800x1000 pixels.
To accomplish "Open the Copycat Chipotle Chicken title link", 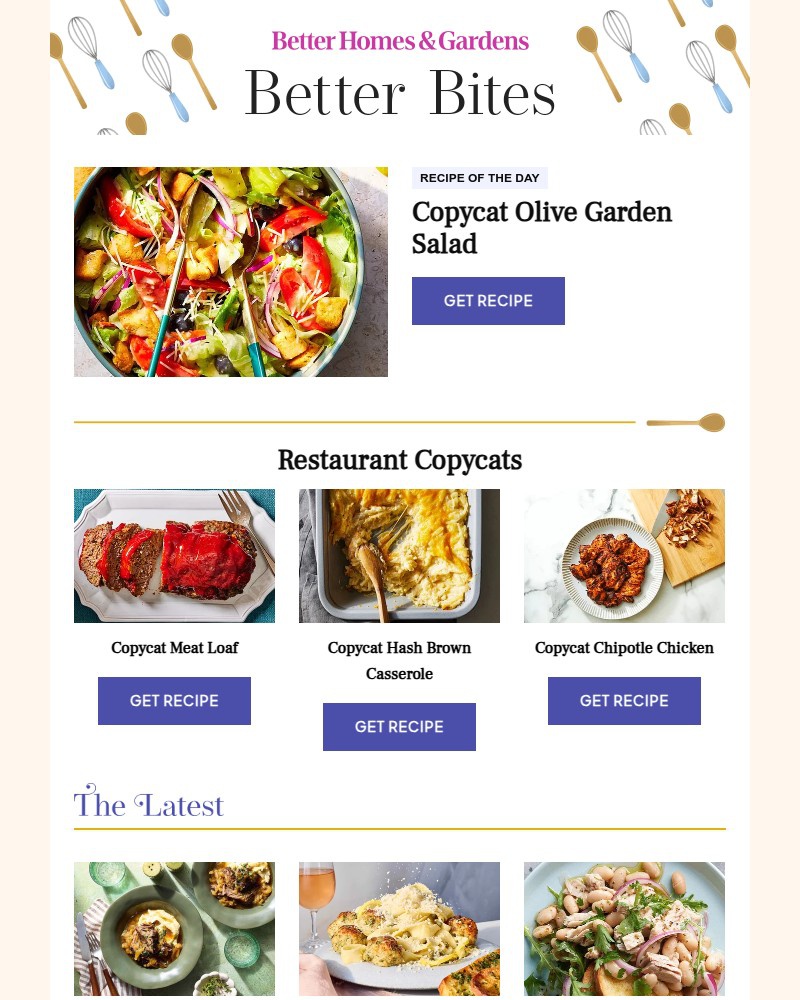I will (624, 648).
